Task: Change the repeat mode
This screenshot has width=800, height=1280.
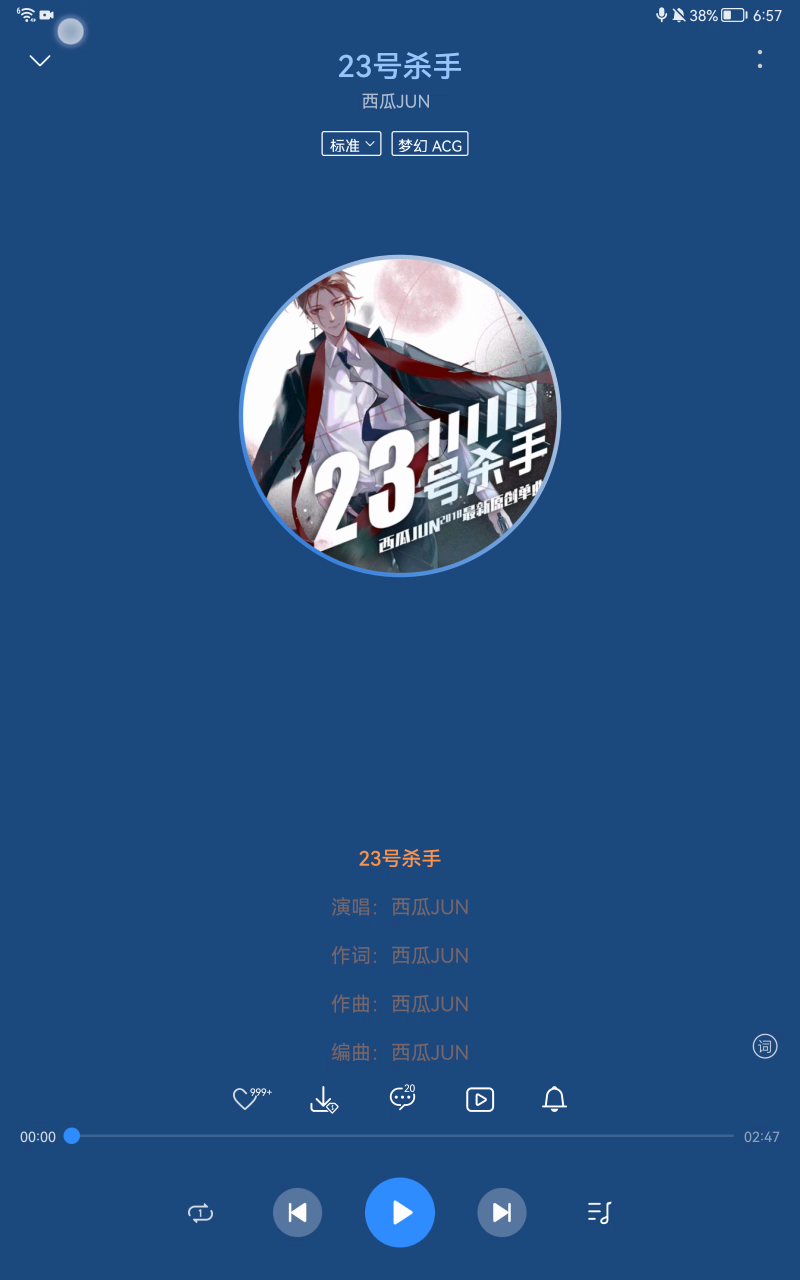Action: pyautogui.click(x=201, y=1213)
